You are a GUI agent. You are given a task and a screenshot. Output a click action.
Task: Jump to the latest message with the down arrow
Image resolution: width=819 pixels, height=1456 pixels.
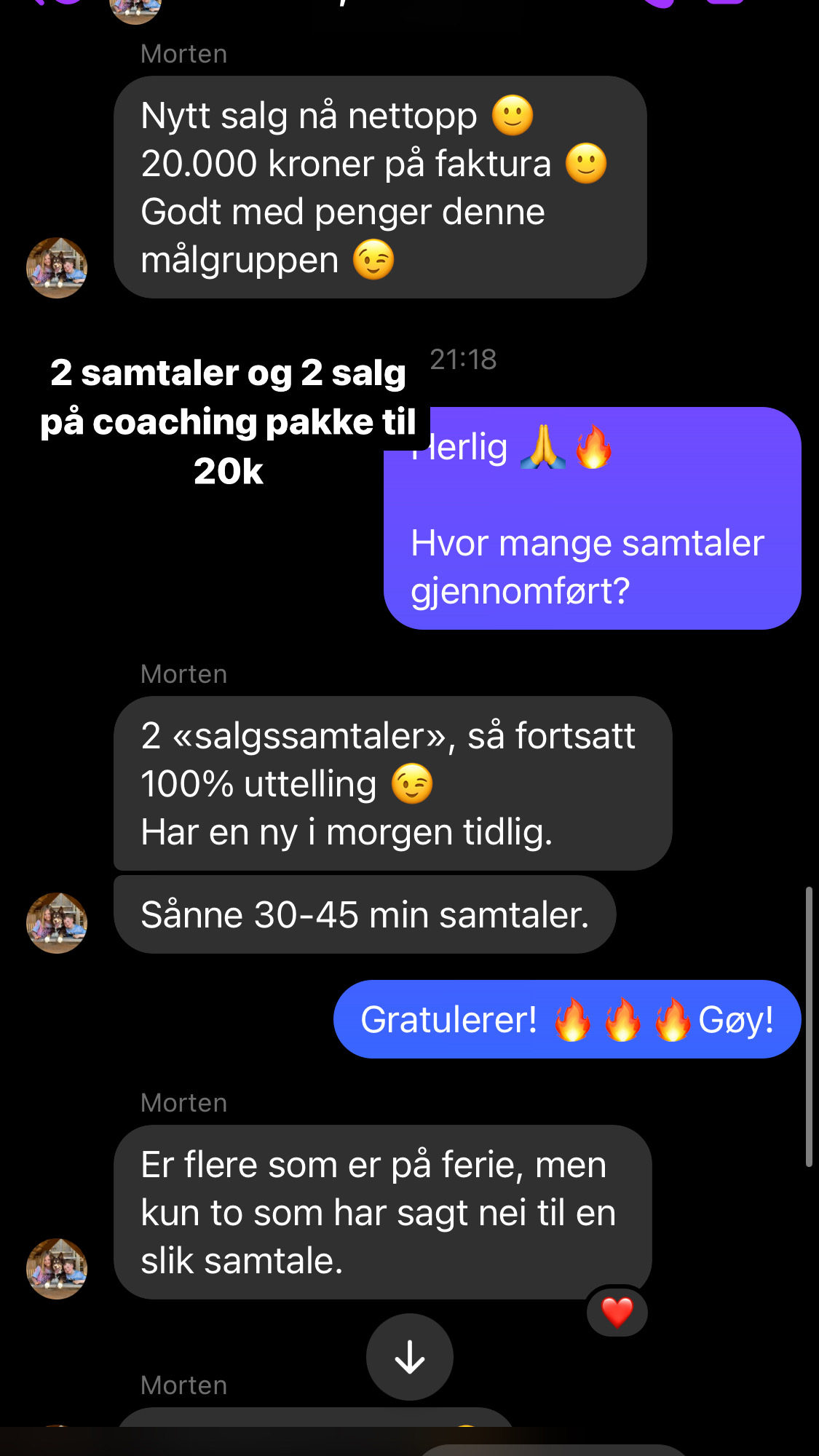click(409, 1356)
